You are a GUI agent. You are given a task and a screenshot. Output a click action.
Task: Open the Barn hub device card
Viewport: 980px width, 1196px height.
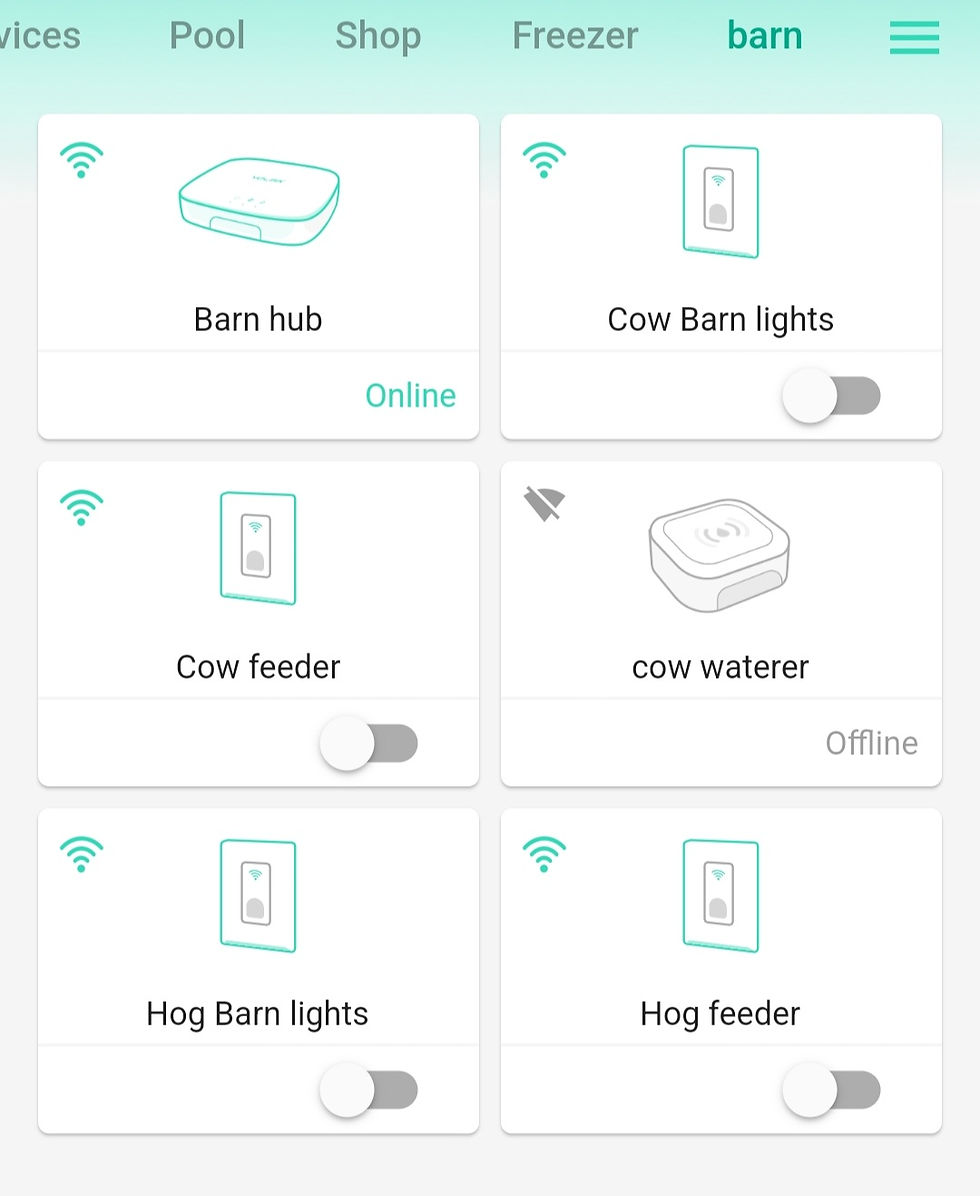258,250
